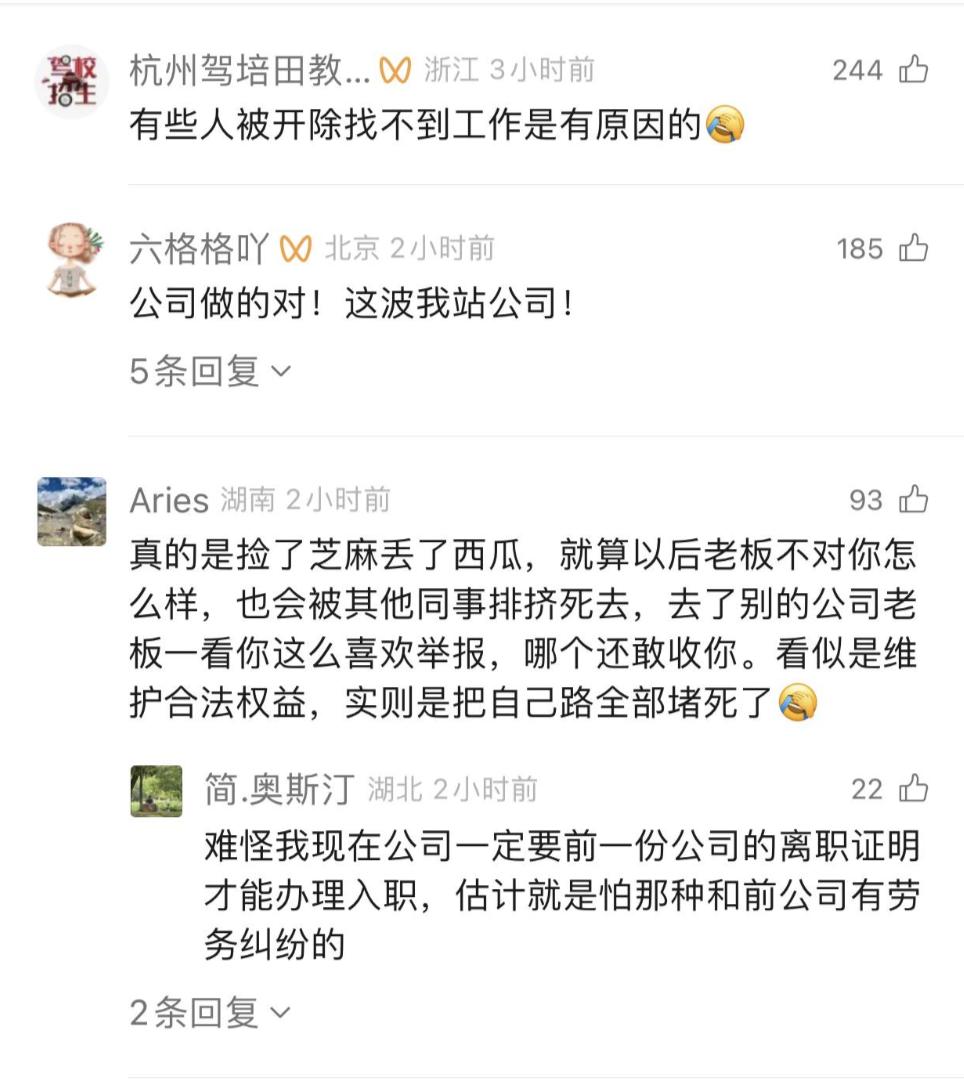
Task: Like 杭州驾培田教's comment
Action: click(x=914, y=70)
